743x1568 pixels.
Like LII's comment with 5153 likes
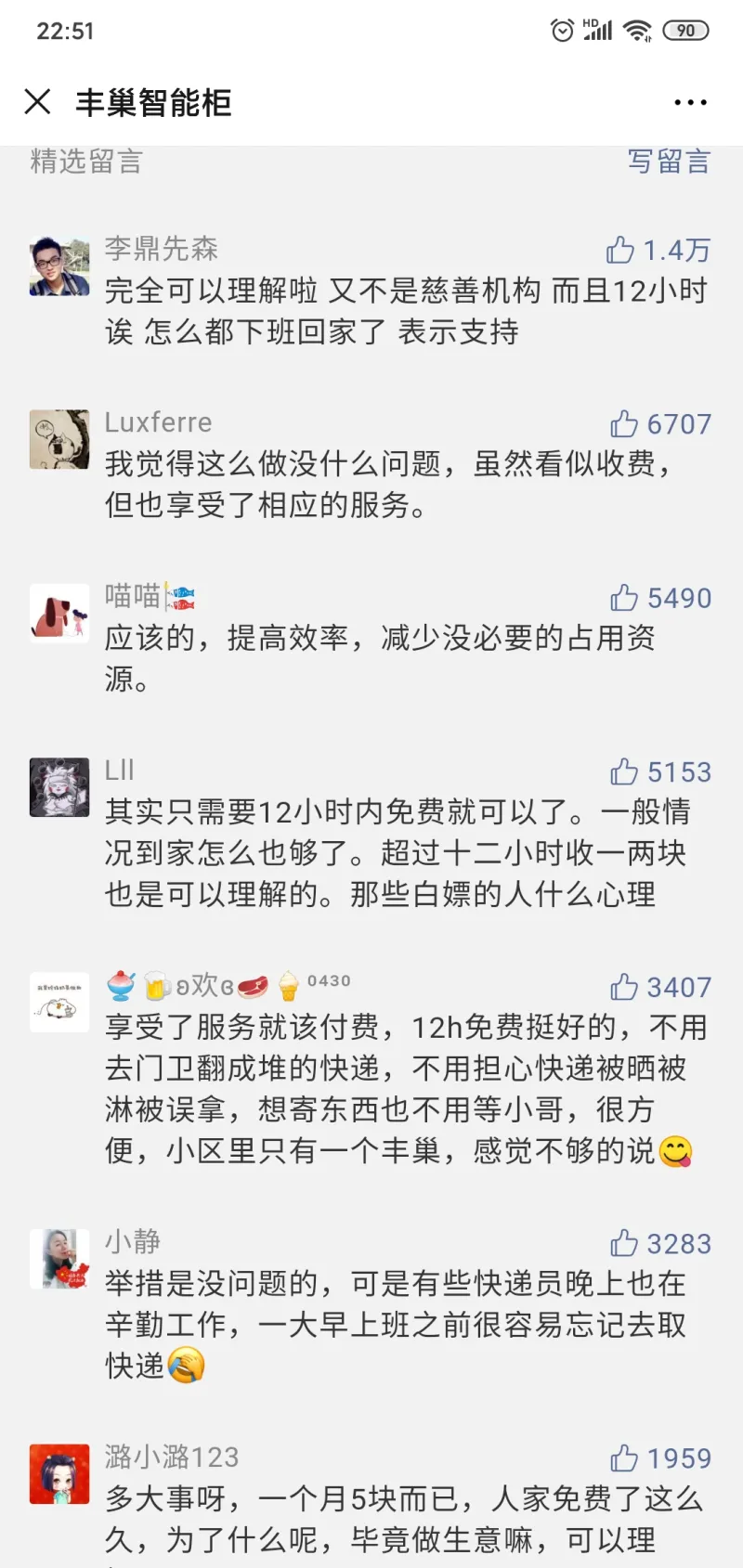pos(624,771)
